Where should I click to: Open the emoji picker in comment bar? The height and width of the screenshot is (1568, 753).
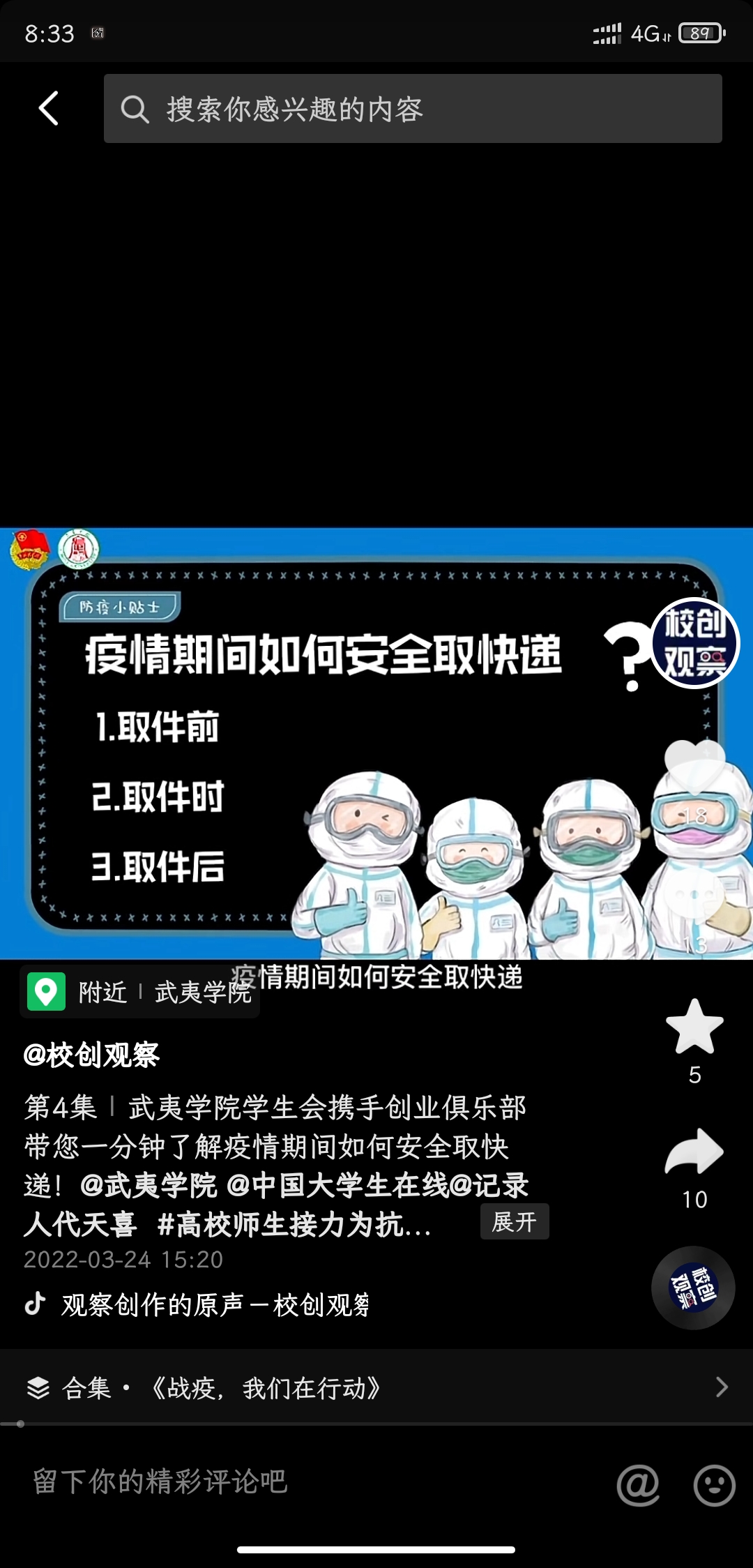[x=715, y=1485]
